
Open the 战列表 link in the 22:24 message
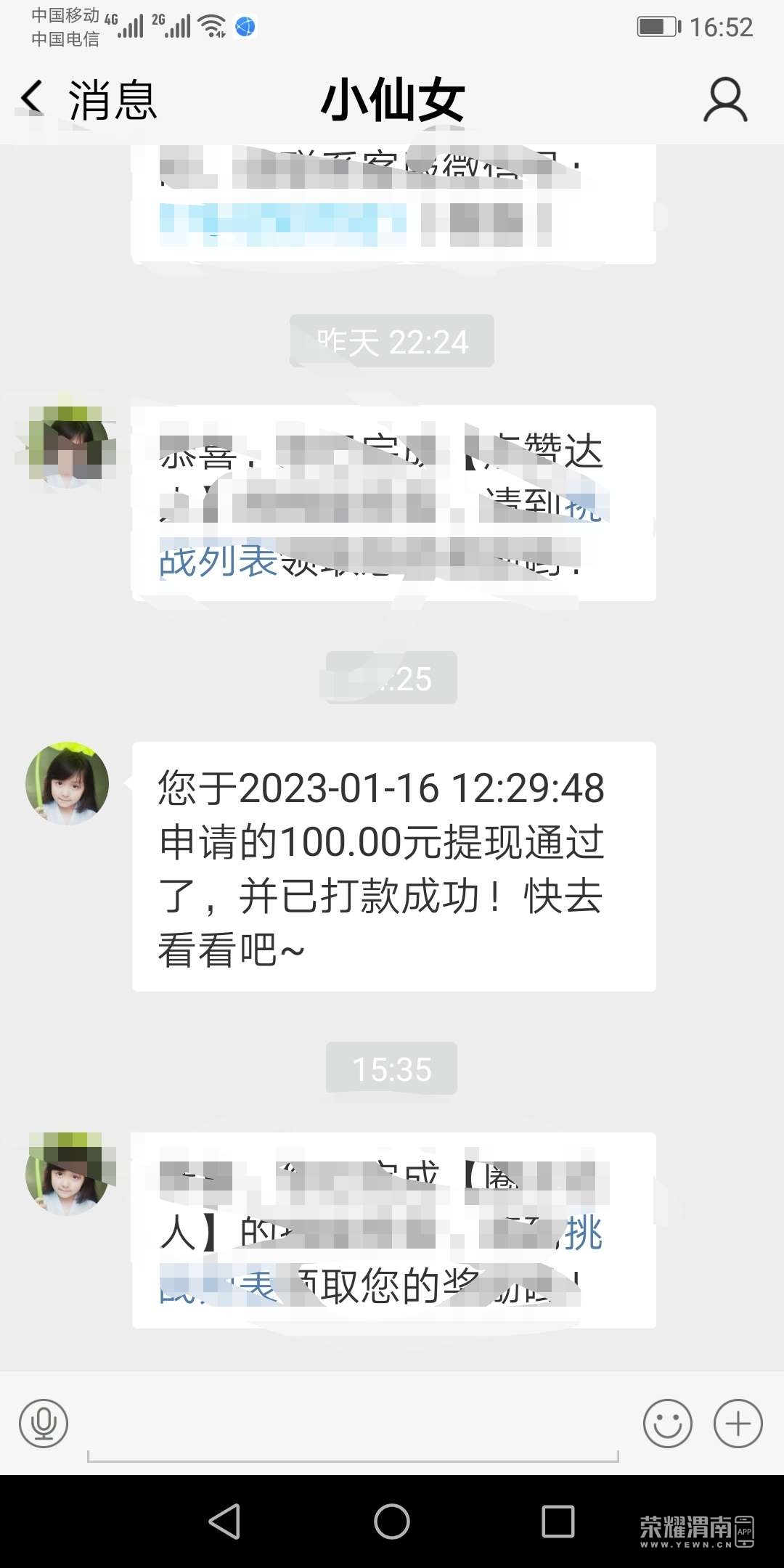coord(218,561)
